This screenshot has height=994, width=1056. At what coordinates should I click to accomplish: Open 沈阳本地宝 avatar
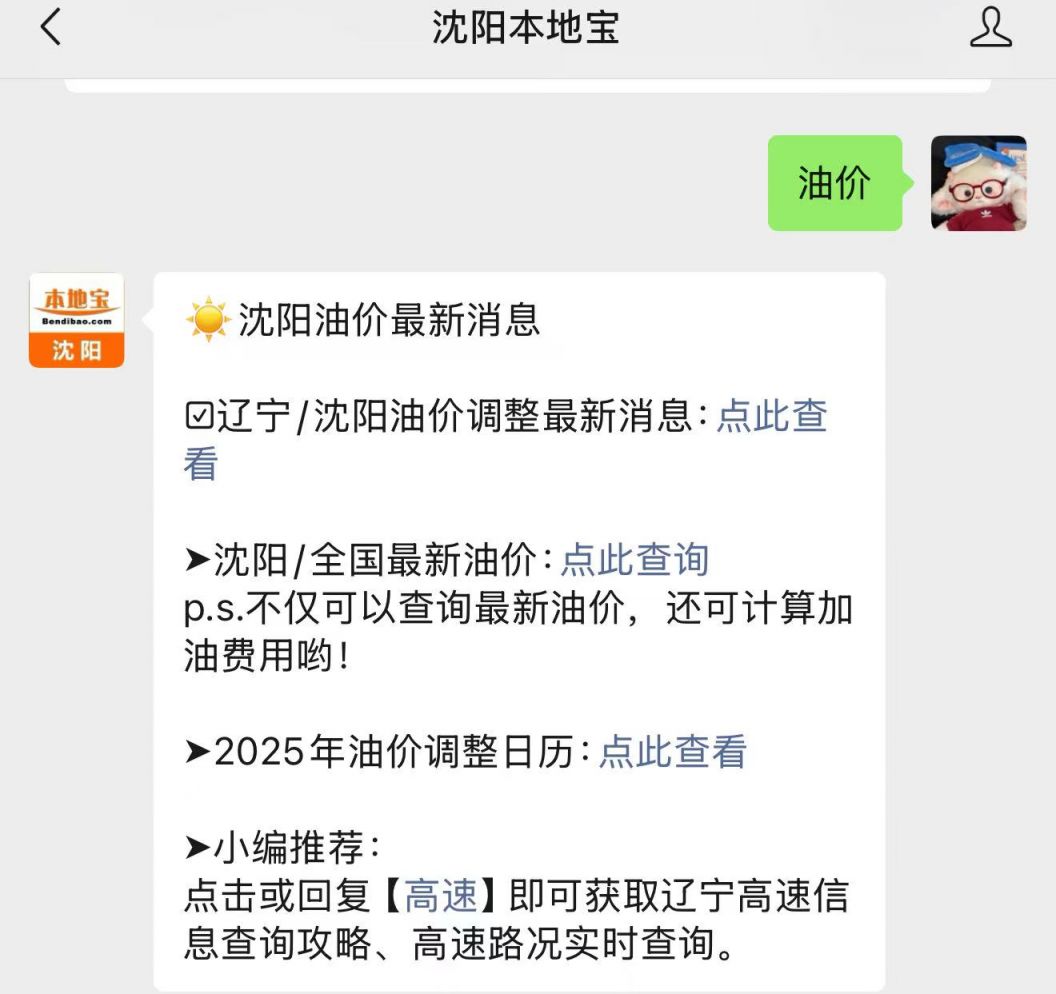pos(77,320)
